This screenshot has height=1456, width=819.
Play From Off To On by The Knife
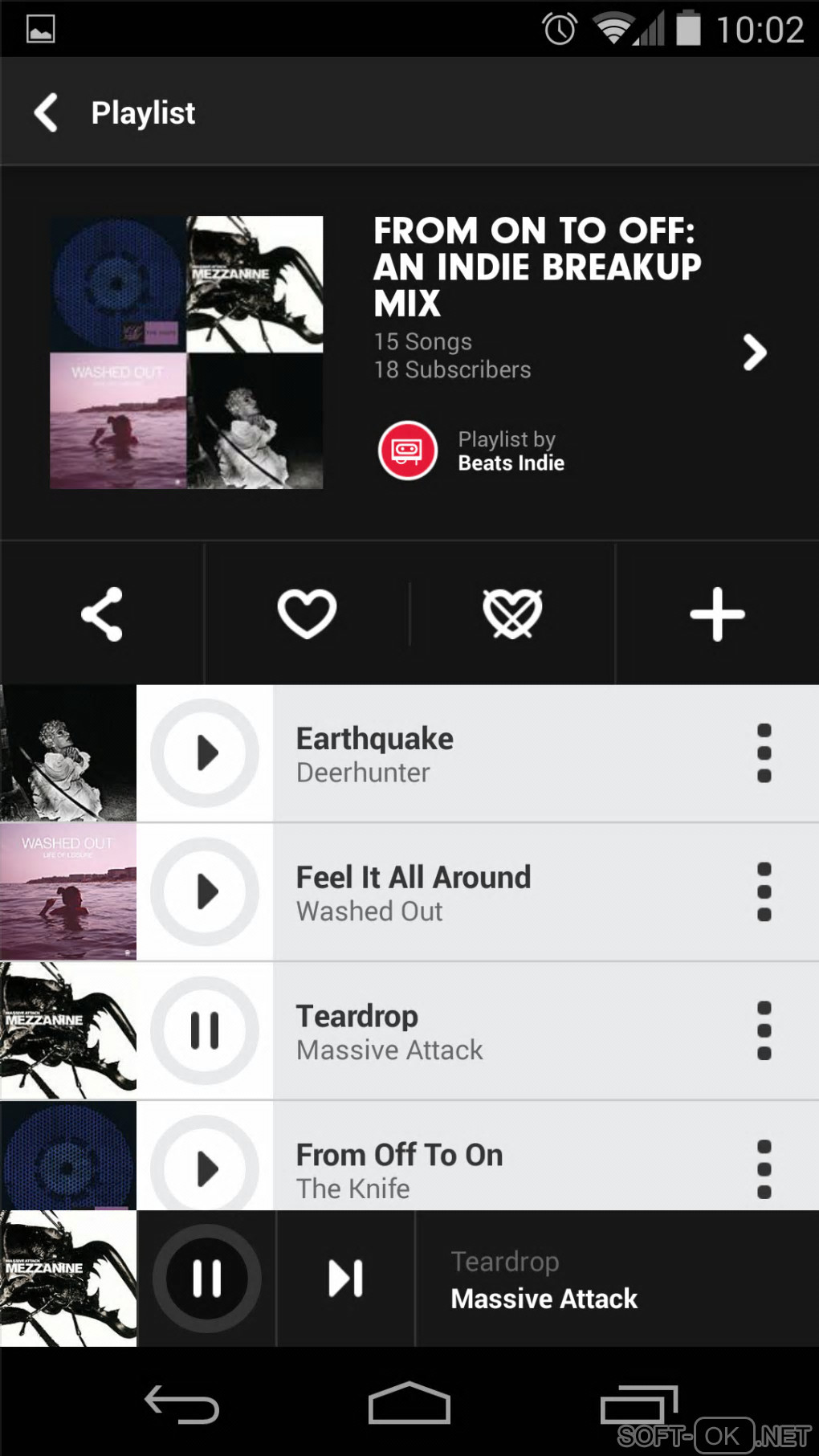coord(206,1167)
